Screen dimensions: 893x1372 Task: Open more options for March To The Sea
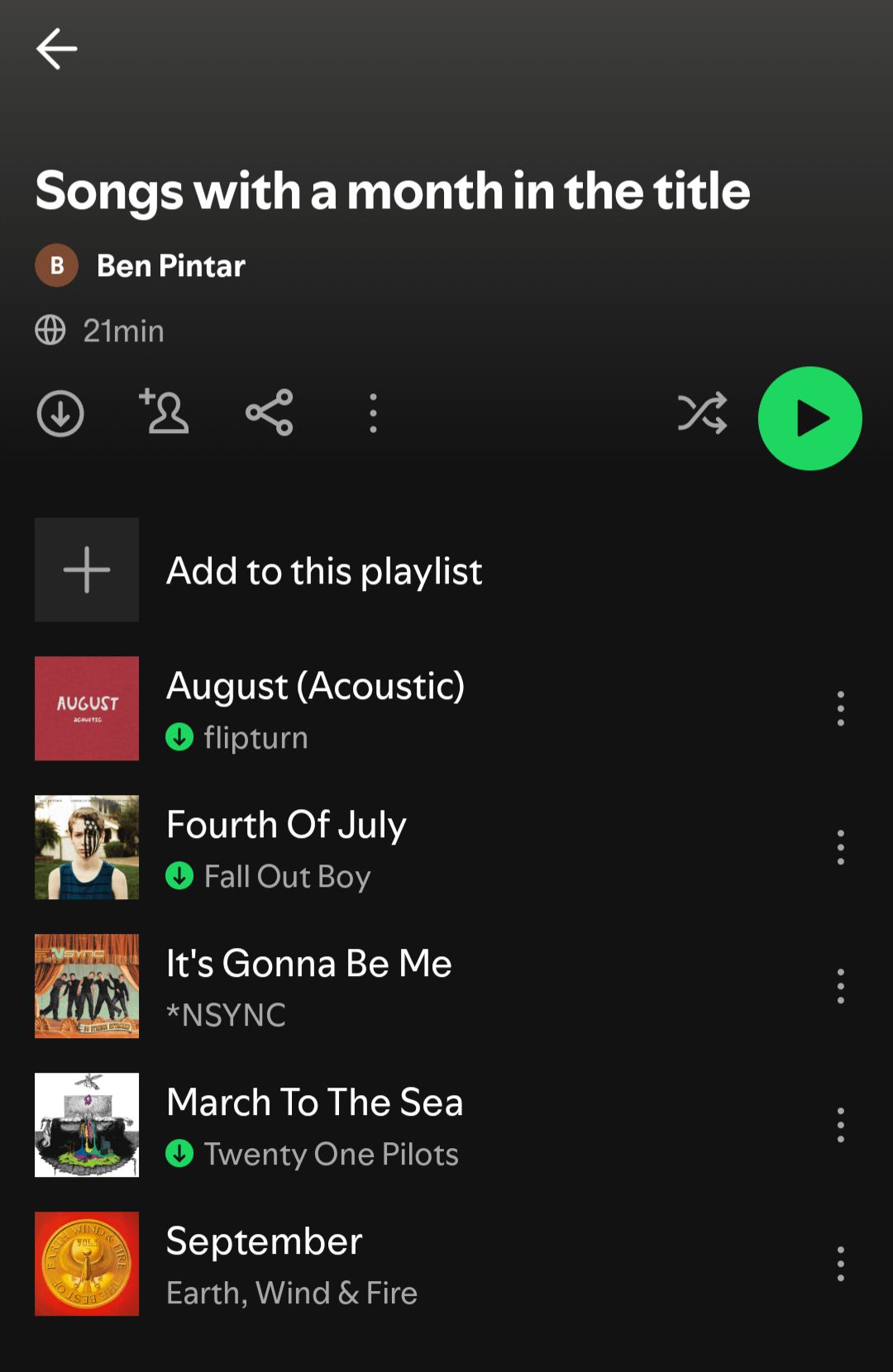coord(840,1125)
